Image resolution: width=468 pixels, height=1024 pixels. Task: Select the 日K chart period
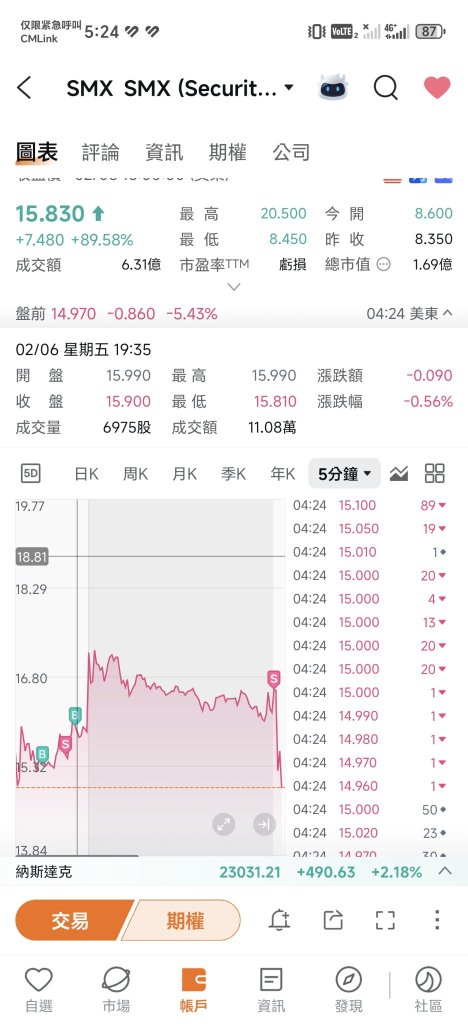[x=86, y=473]
